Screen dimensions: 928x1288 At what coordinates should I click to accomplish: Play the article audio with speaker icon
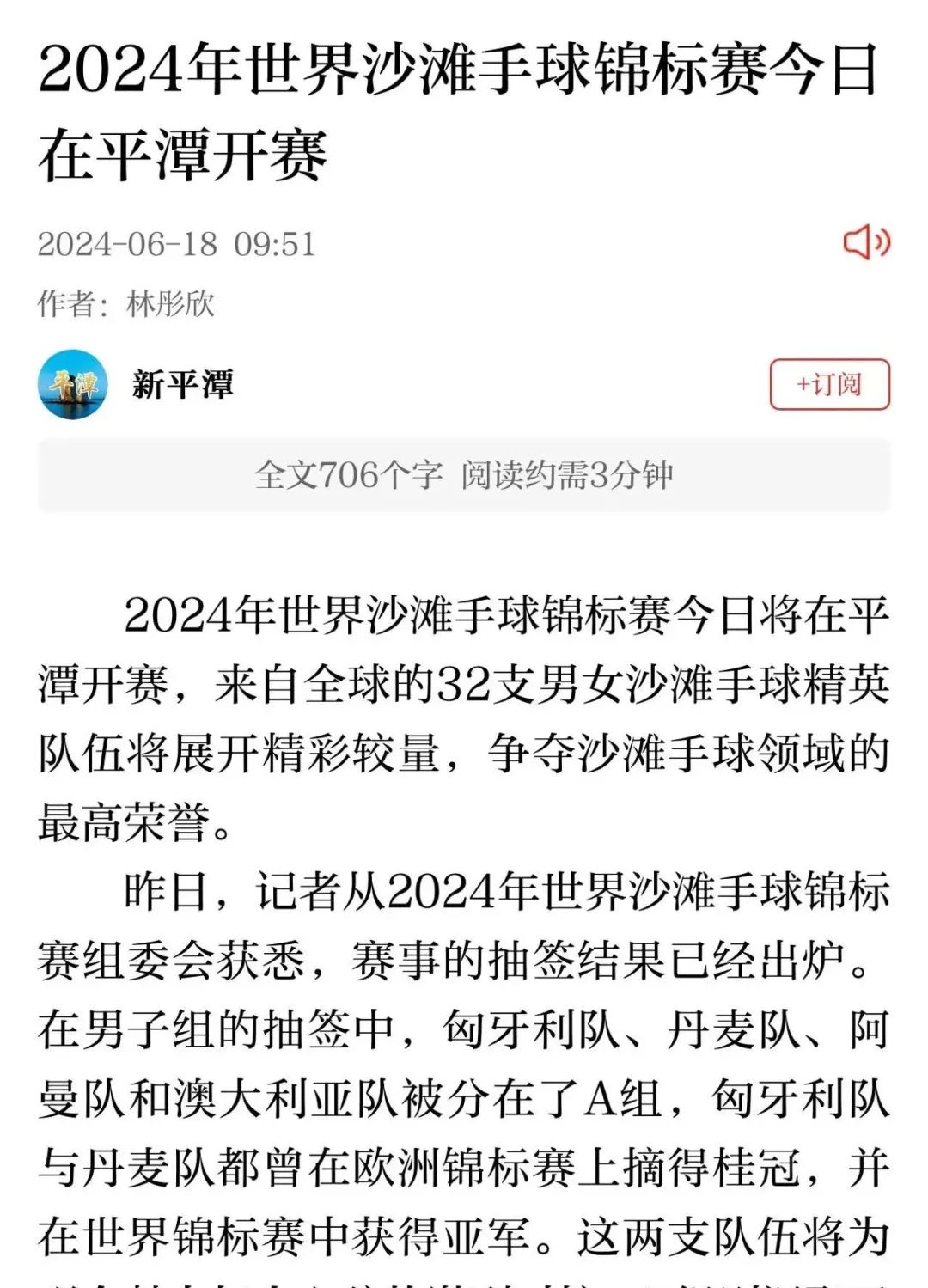coord(865,243)
